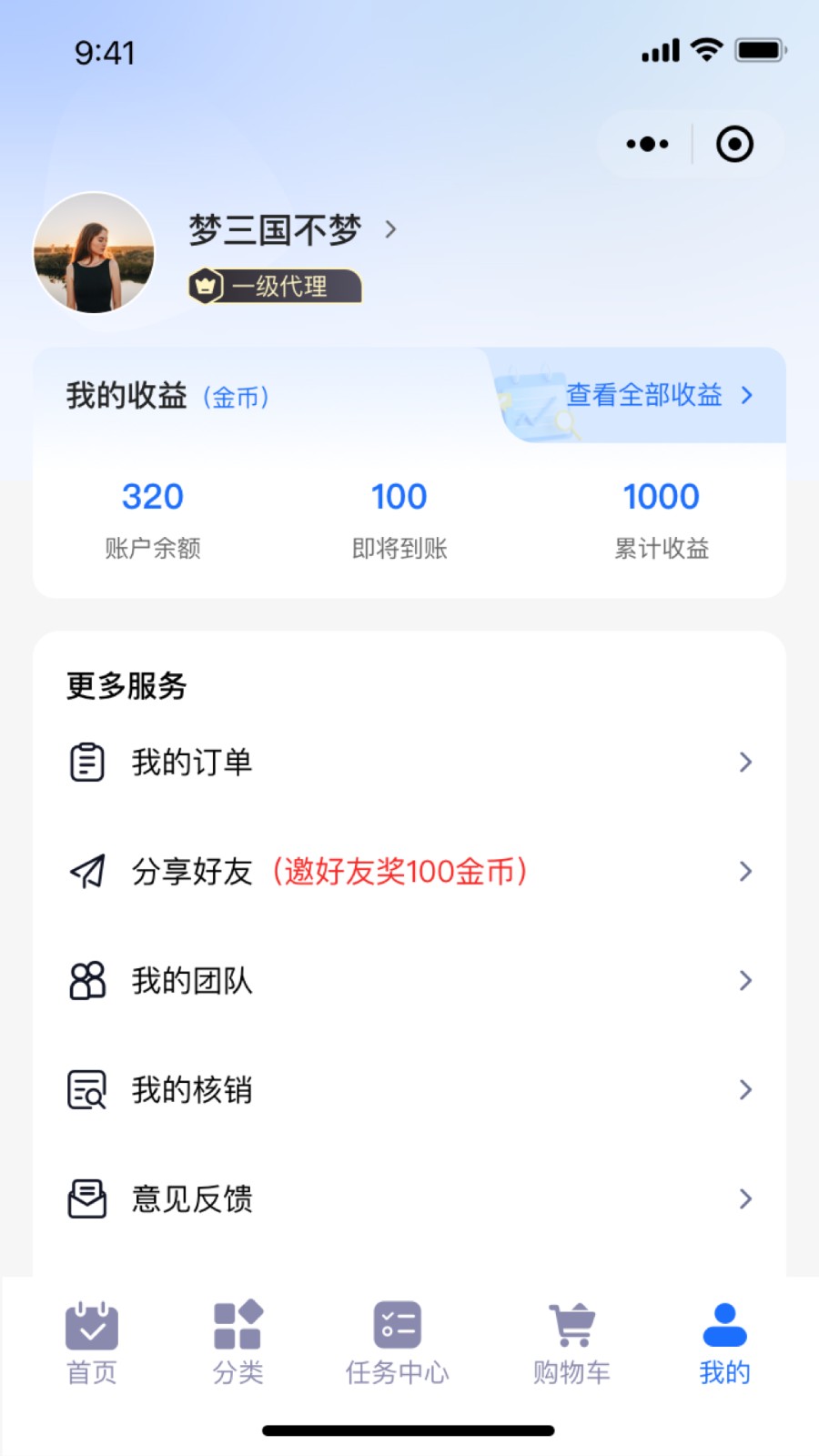
Task: Click the paper plane share icon beside 分享好友
Action: [x=87, y=872]
